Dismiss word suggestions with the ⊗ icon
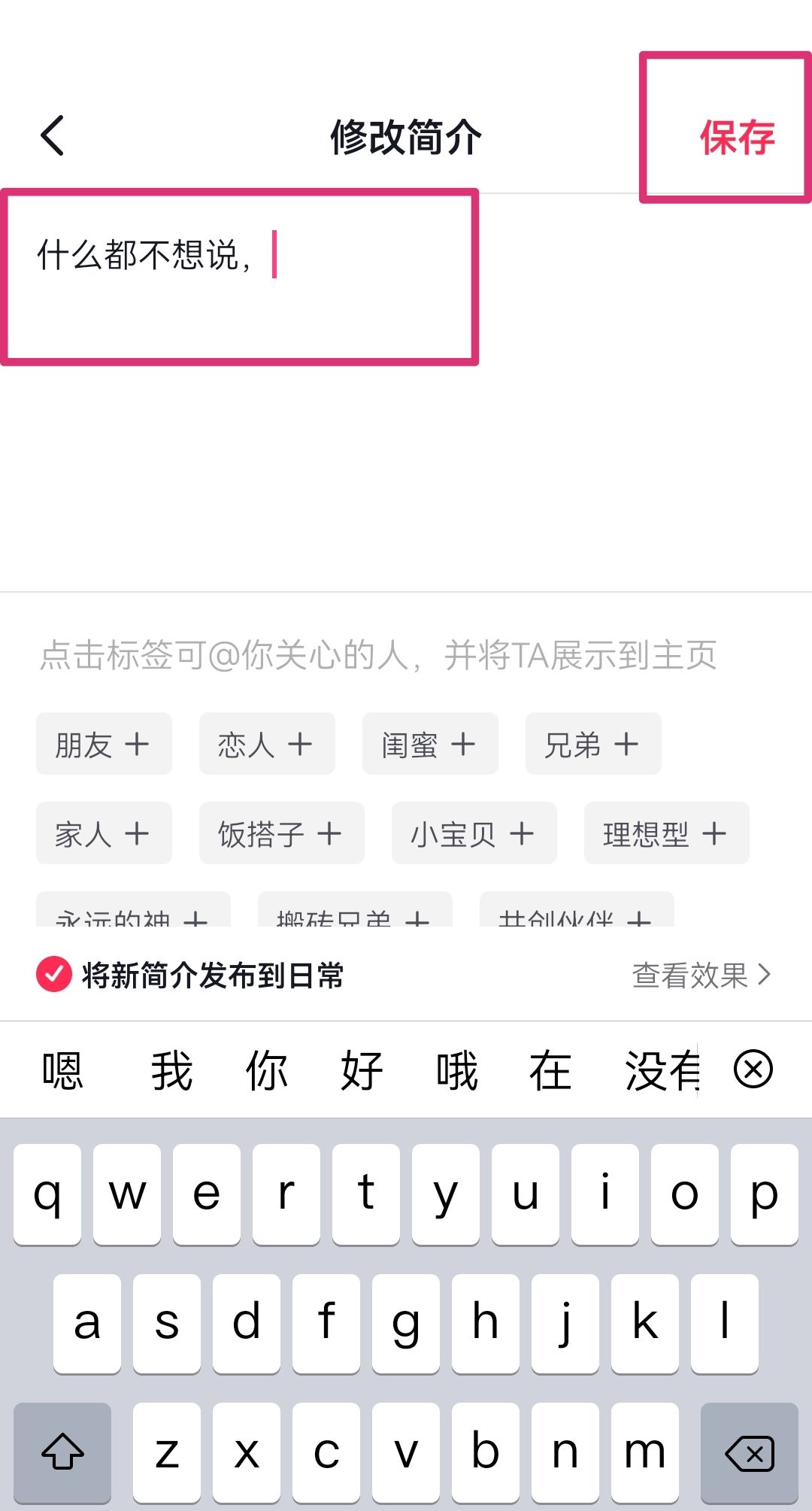The image size is (812, 1511). point(754,1069)
